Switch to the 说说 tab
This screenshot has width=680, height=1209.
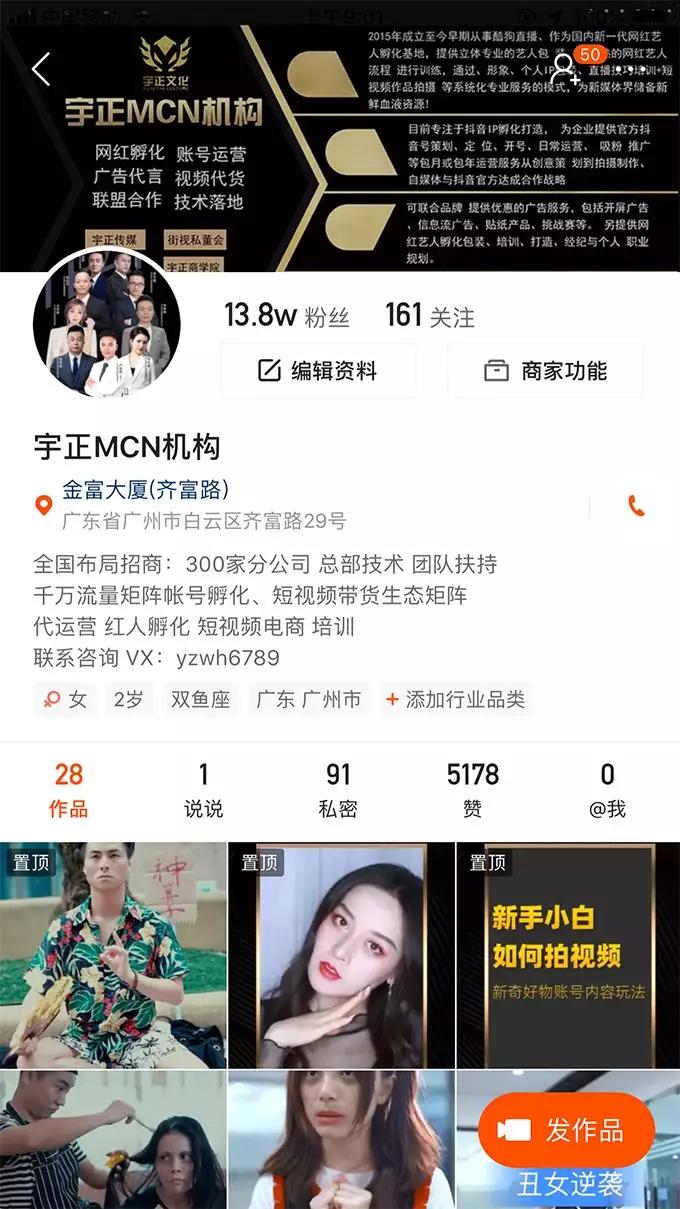point(204,790)
